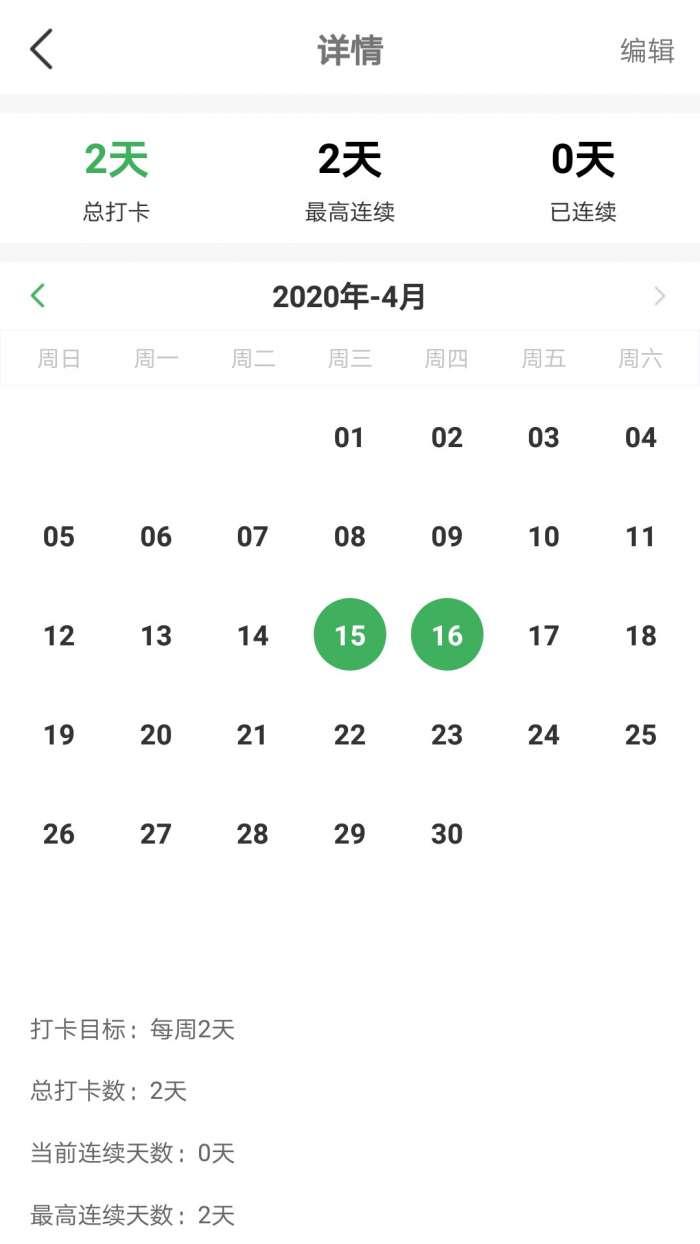Go back using the top-left arrow
The image size is (700, 1244).
pos(41,49)
